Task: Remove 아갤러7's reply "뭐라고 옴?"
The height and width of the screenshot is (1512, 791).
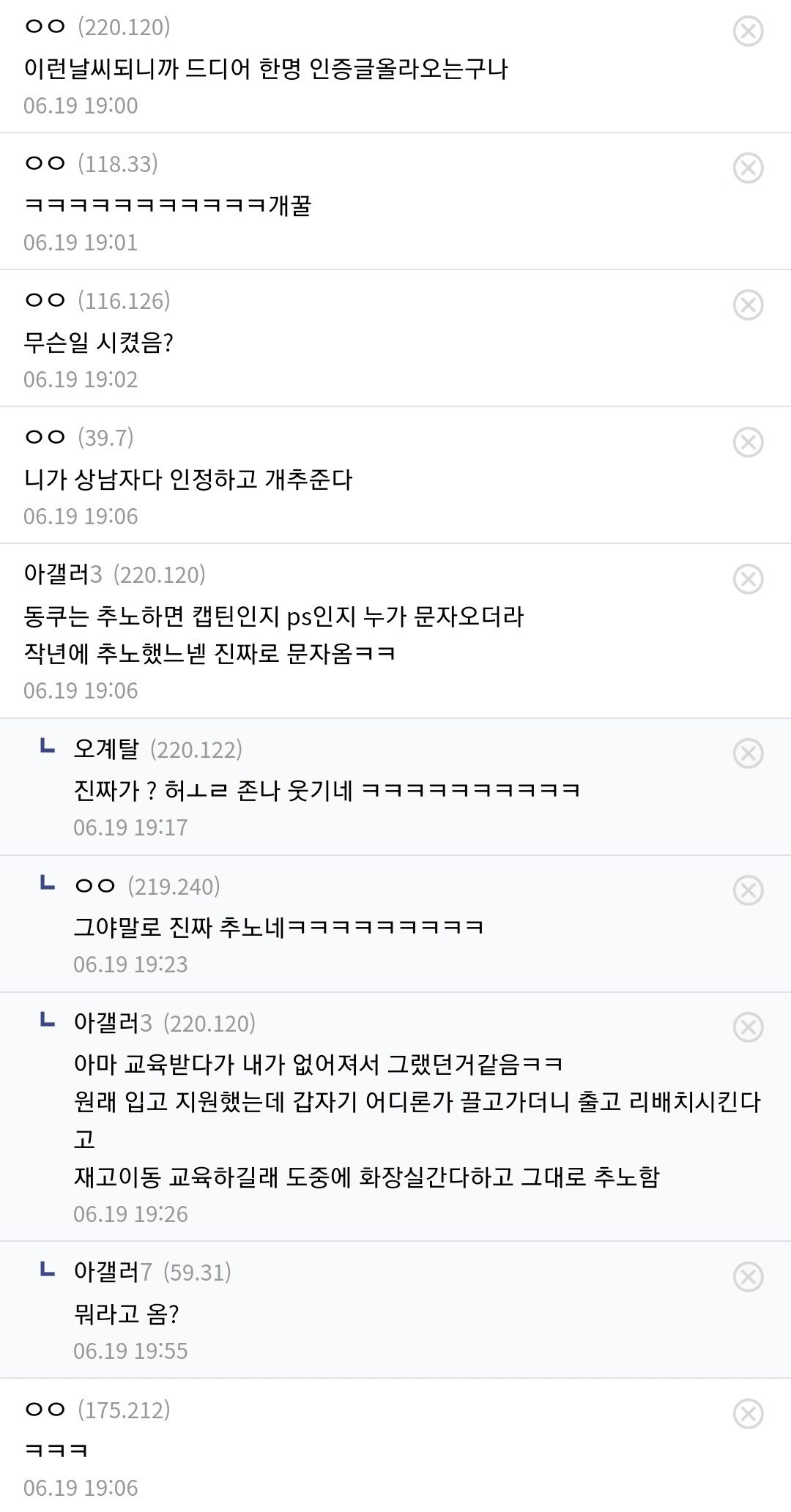Action: tap(748, 1277)
